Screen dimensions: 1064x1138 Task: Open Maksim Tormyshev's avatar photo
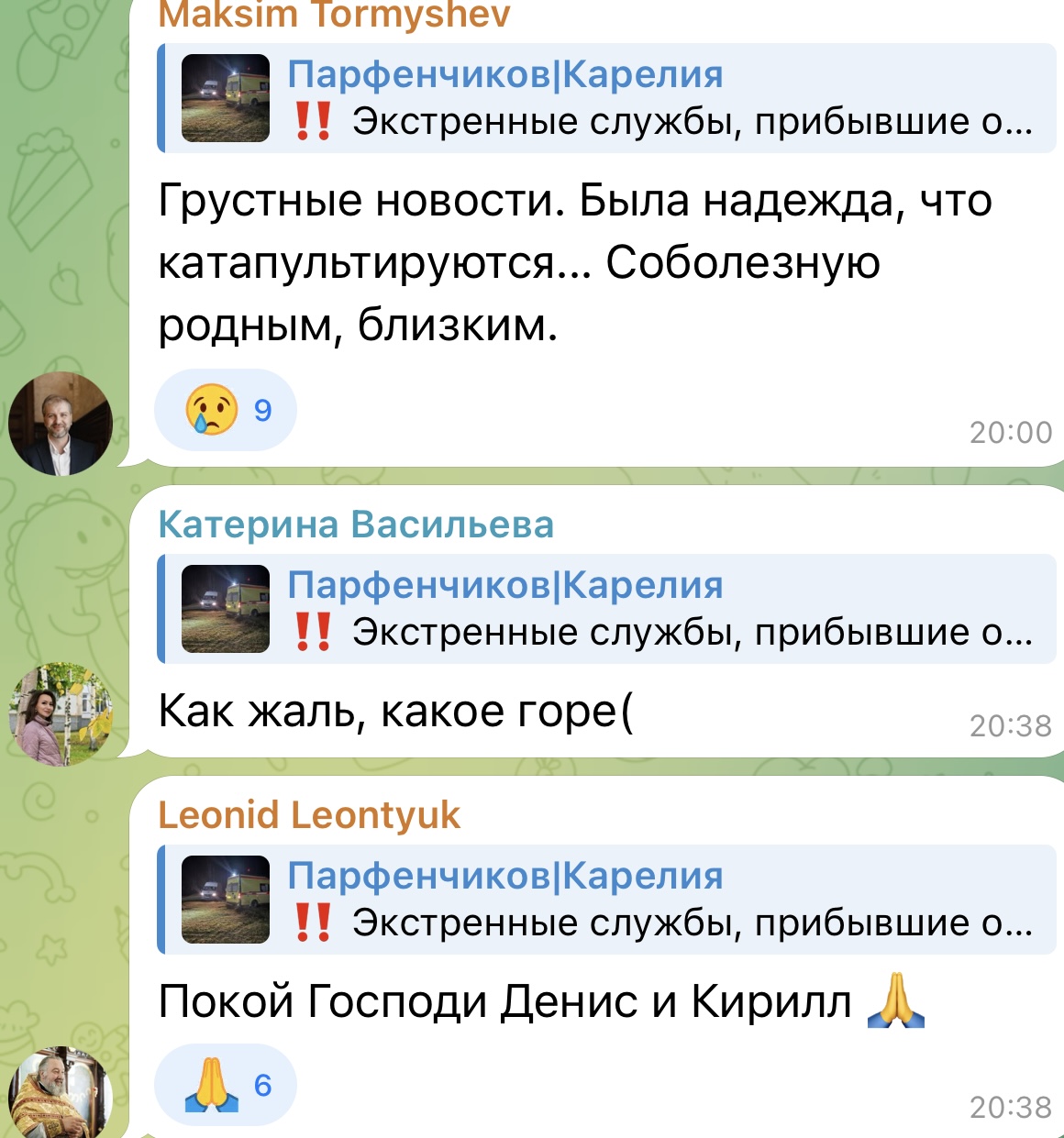[x=60, y=424]
